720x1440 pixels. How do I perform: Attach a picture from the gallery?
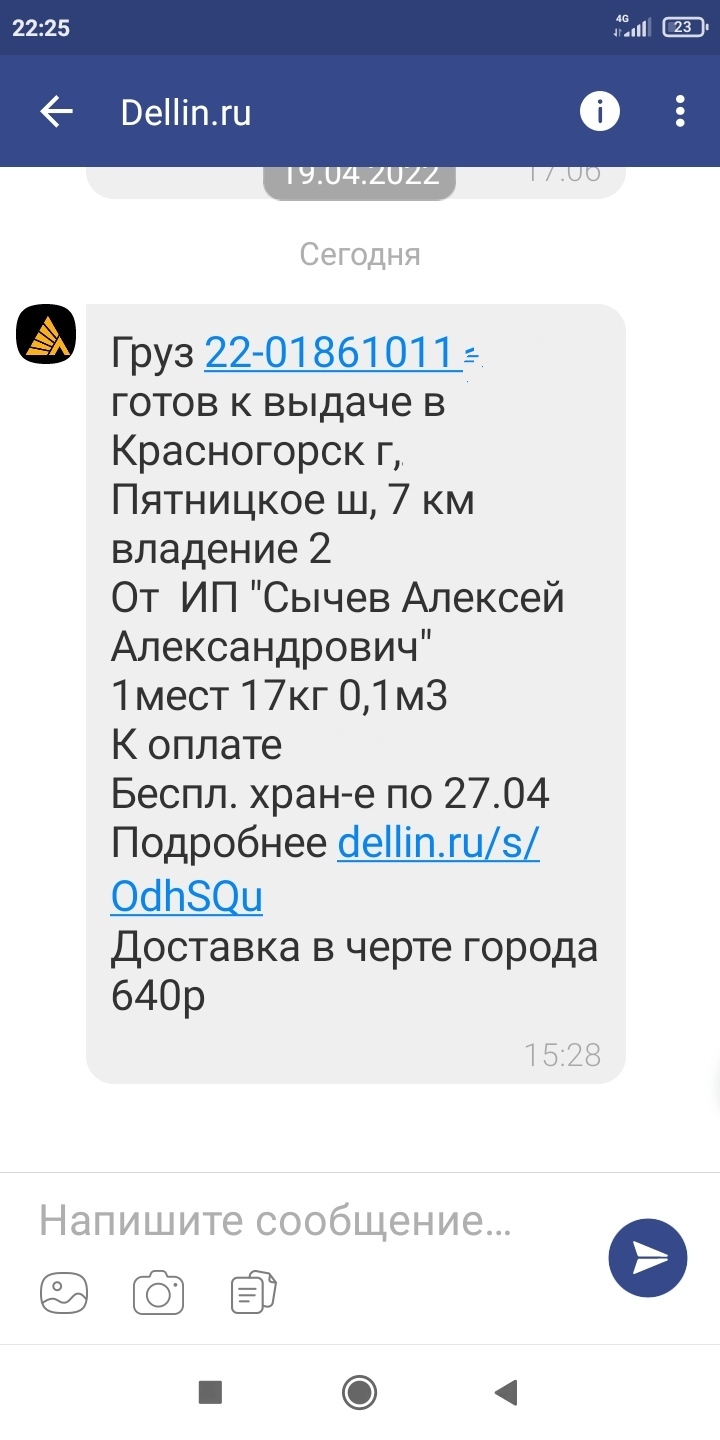click(64, 1292)
